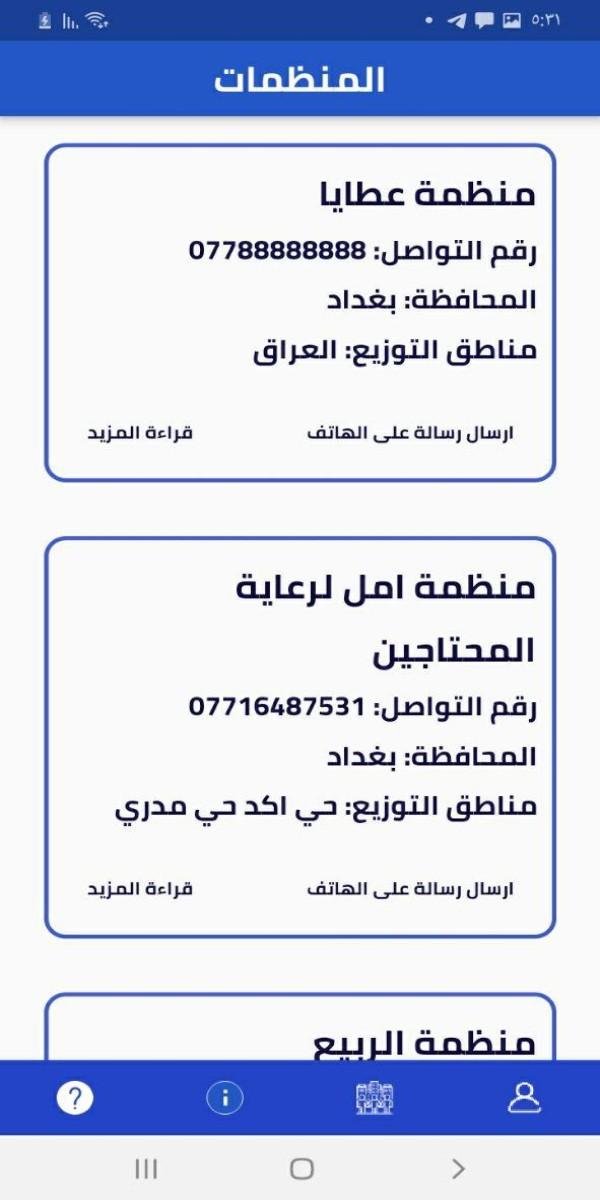Viewport: 600px width, 1200px height.
Task: Tap قراءة المزيد on the منظمة عطايا card
Action: click(139, 434)
